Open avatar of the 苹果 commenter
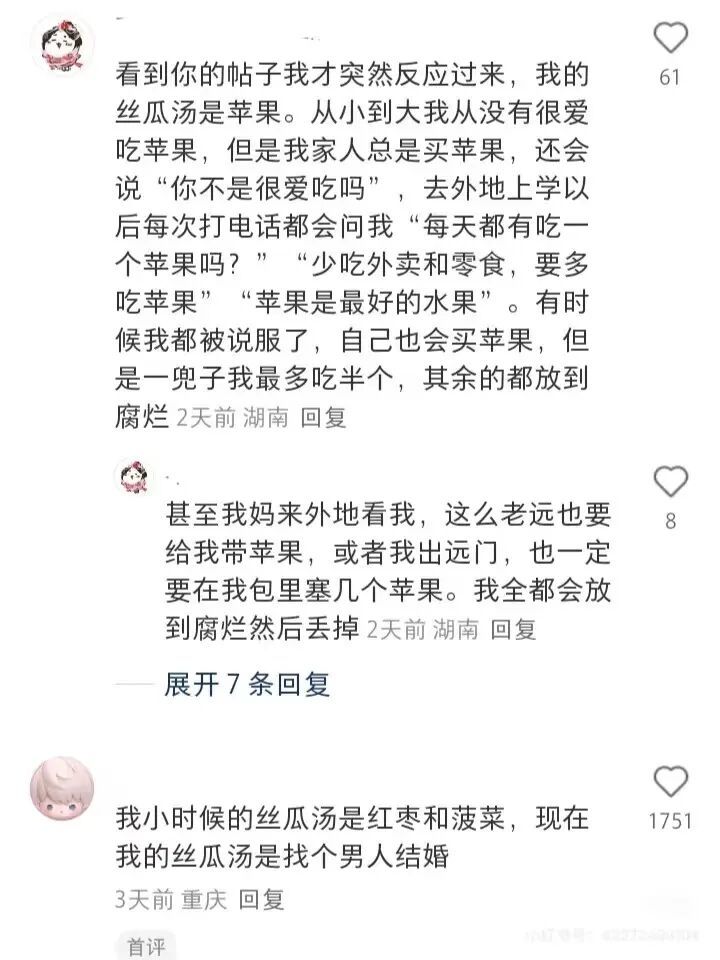 pyautogui.click(x=63, y=46)
